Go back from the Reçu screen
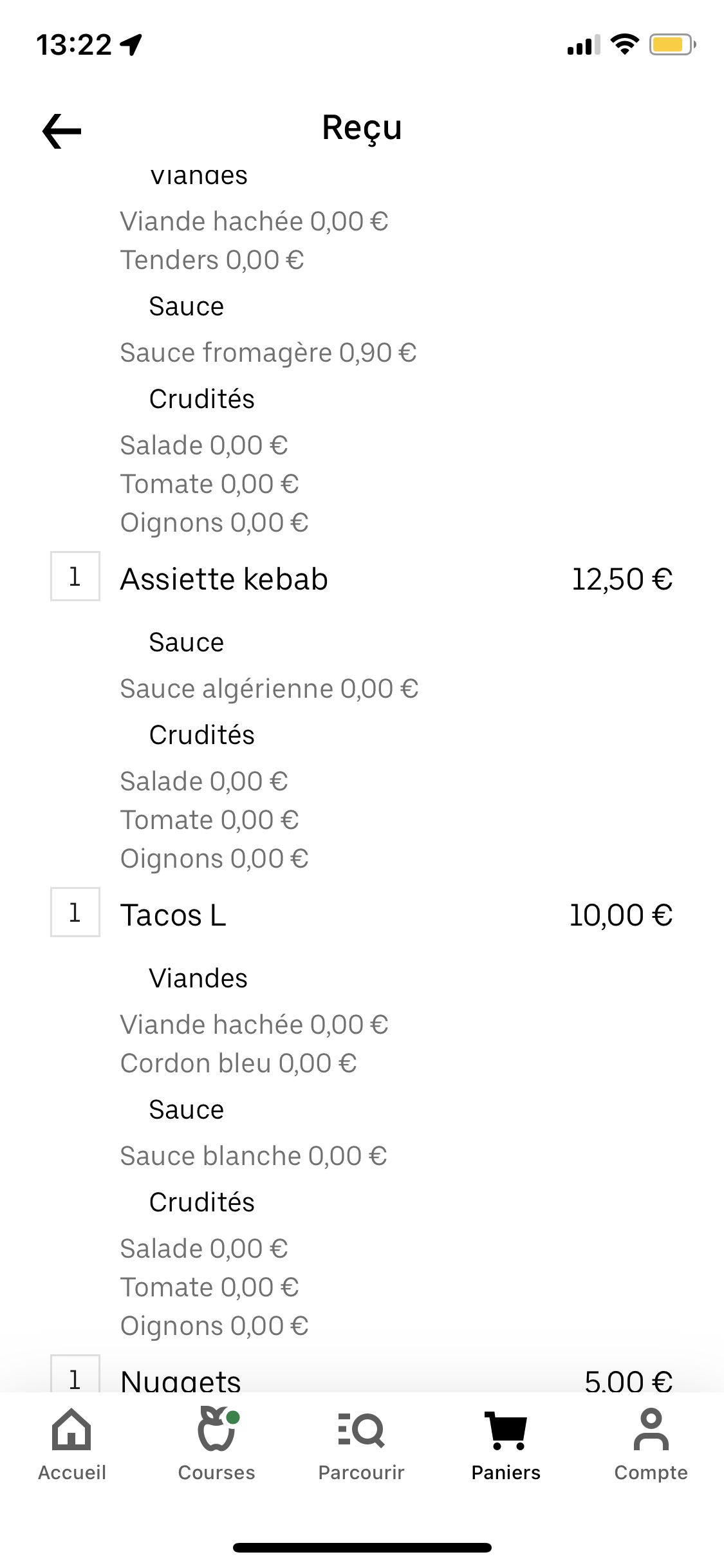The width and height of the screenshot is (724, 1568). 62,131
